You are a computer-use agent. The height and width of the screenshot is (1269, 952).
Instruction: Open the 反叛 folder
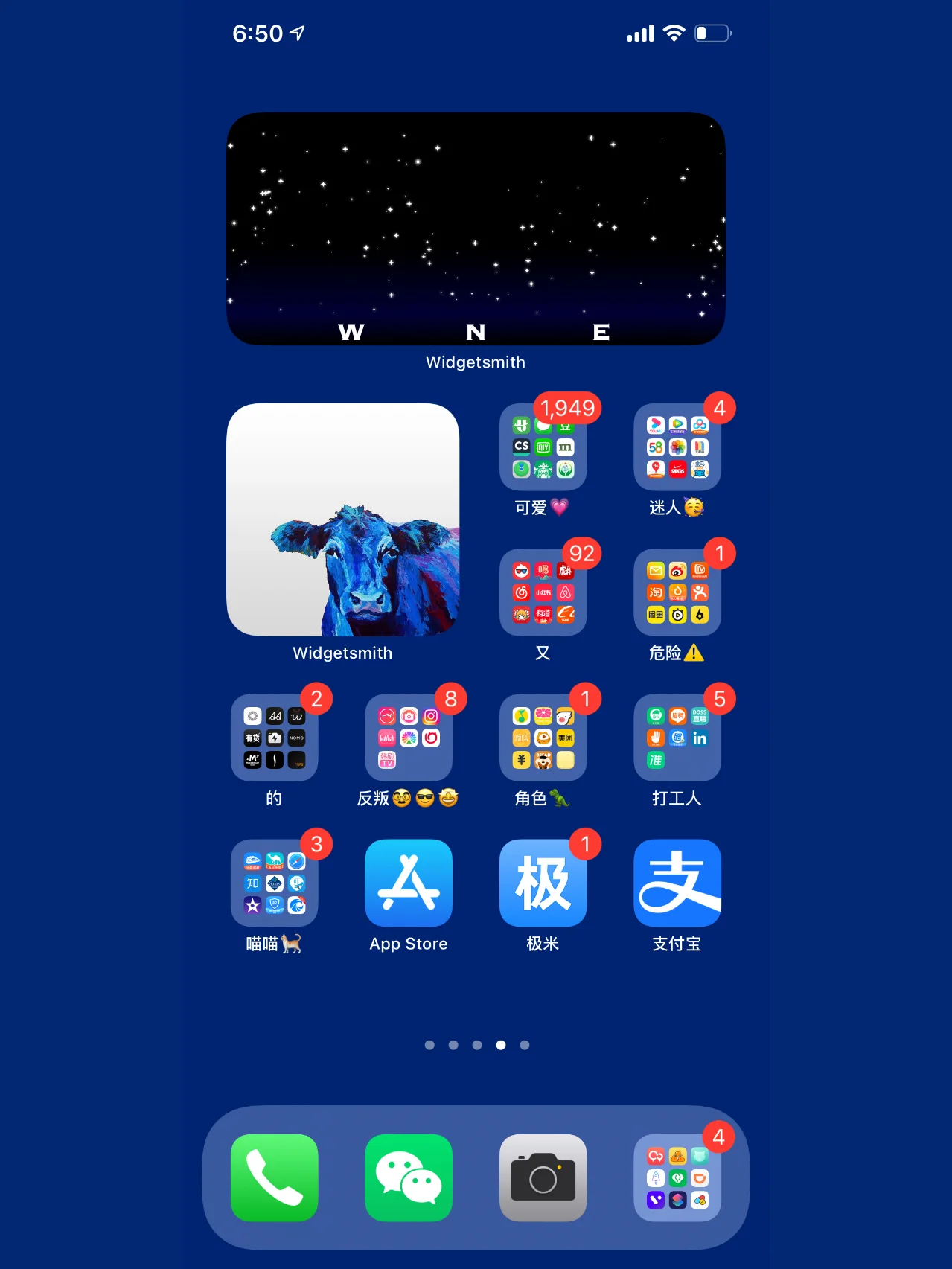pyautogui.click(x=409, y=738)
